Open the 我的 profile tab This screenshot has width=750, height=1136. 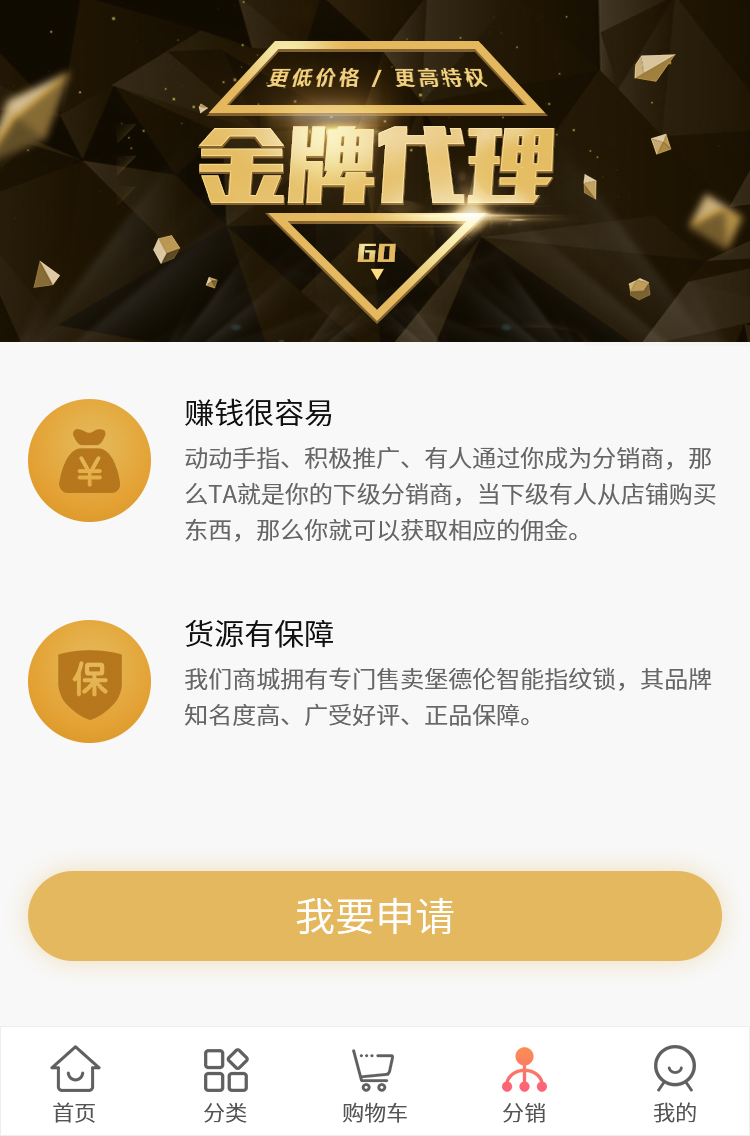click(674, 1082)
